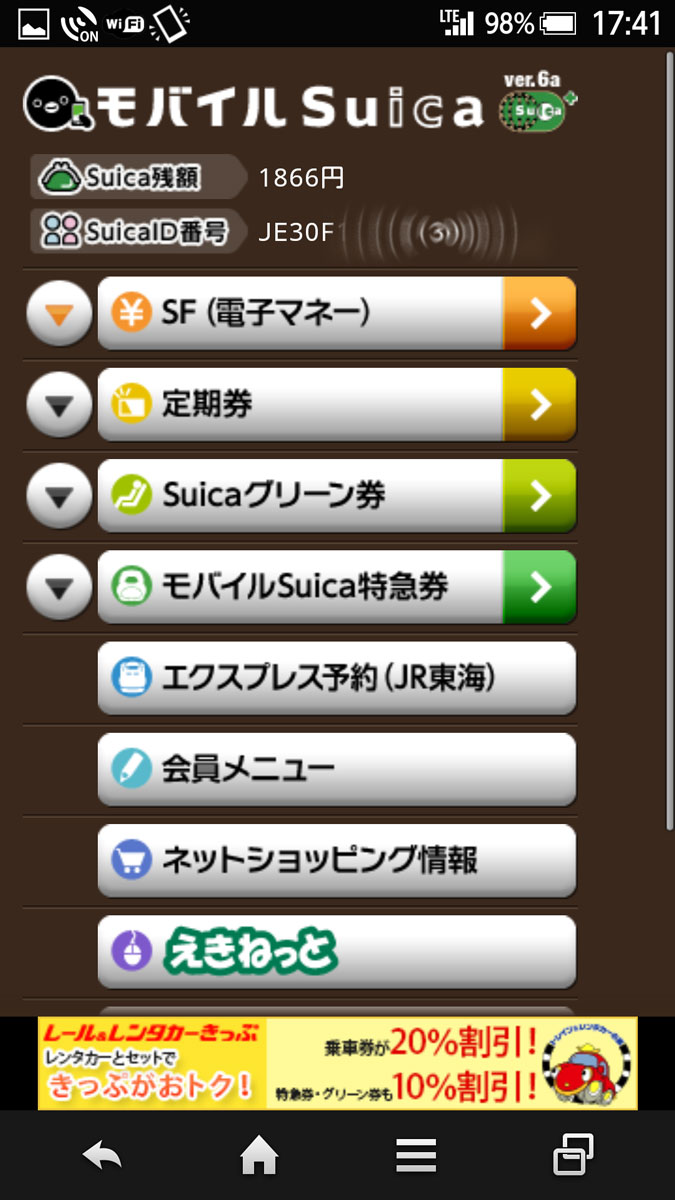
Task: Open the えきねっと button
Action: [336, 951]
